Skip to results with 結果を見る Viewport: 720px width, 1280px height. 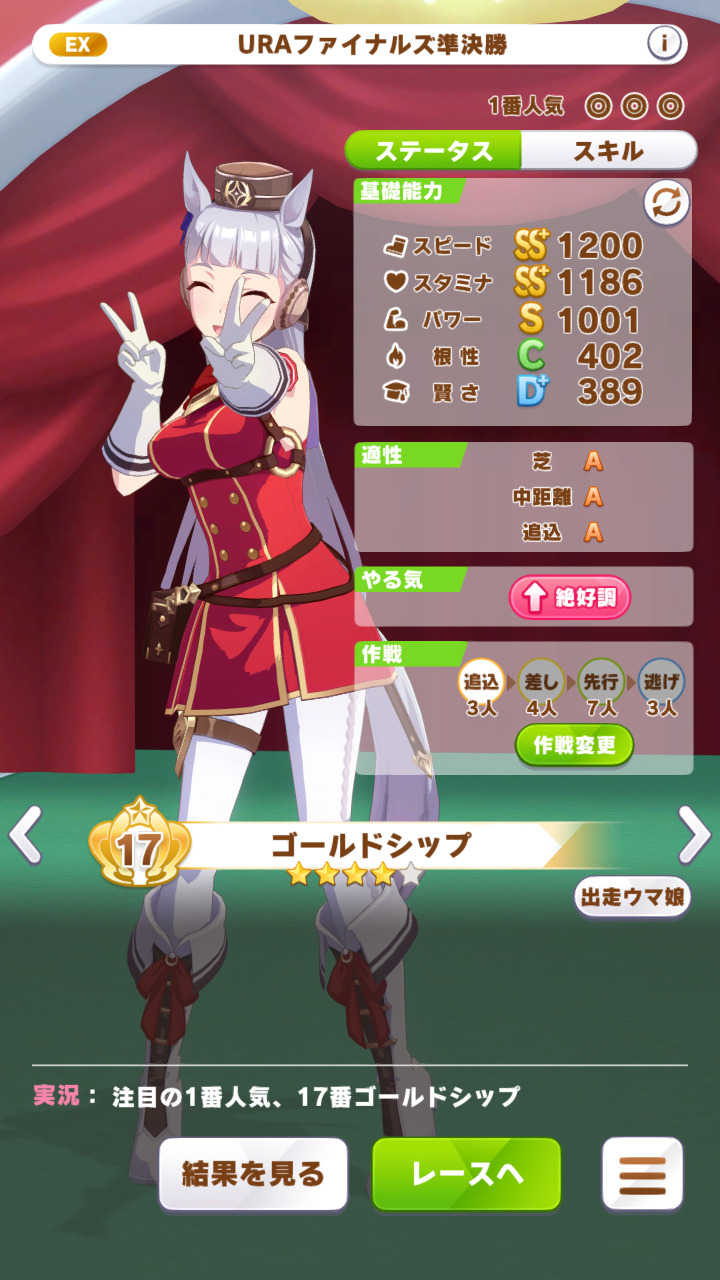click(x=253, y=1174)
